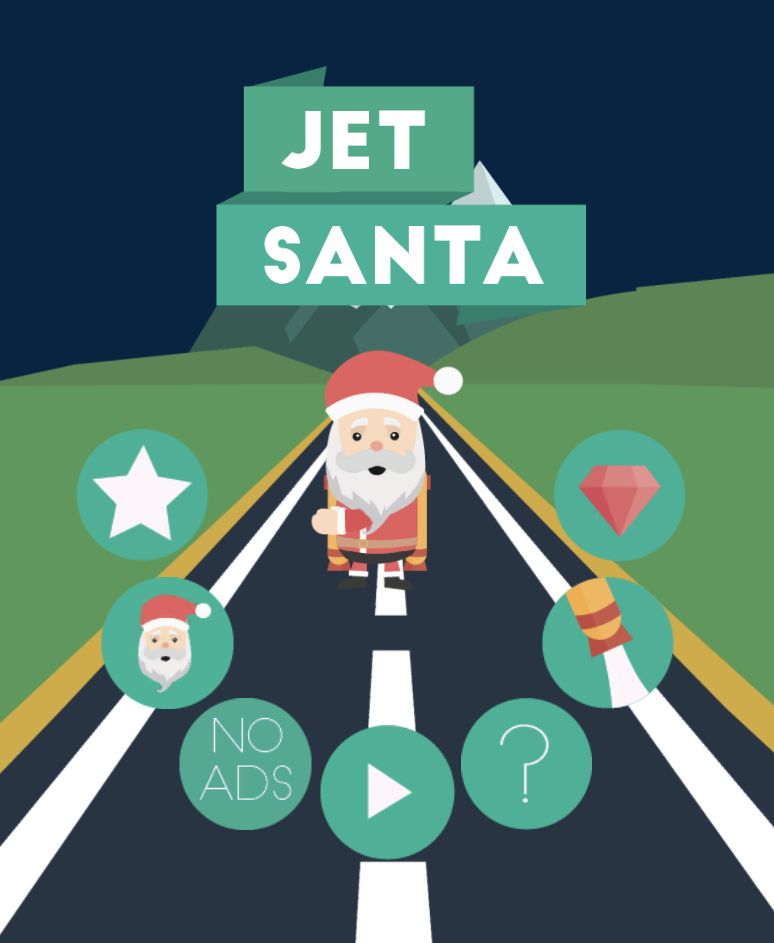The width and height of the screenshot is (774, 943).
Task: Tap the NO ADS button
Action: coord(245,763)
